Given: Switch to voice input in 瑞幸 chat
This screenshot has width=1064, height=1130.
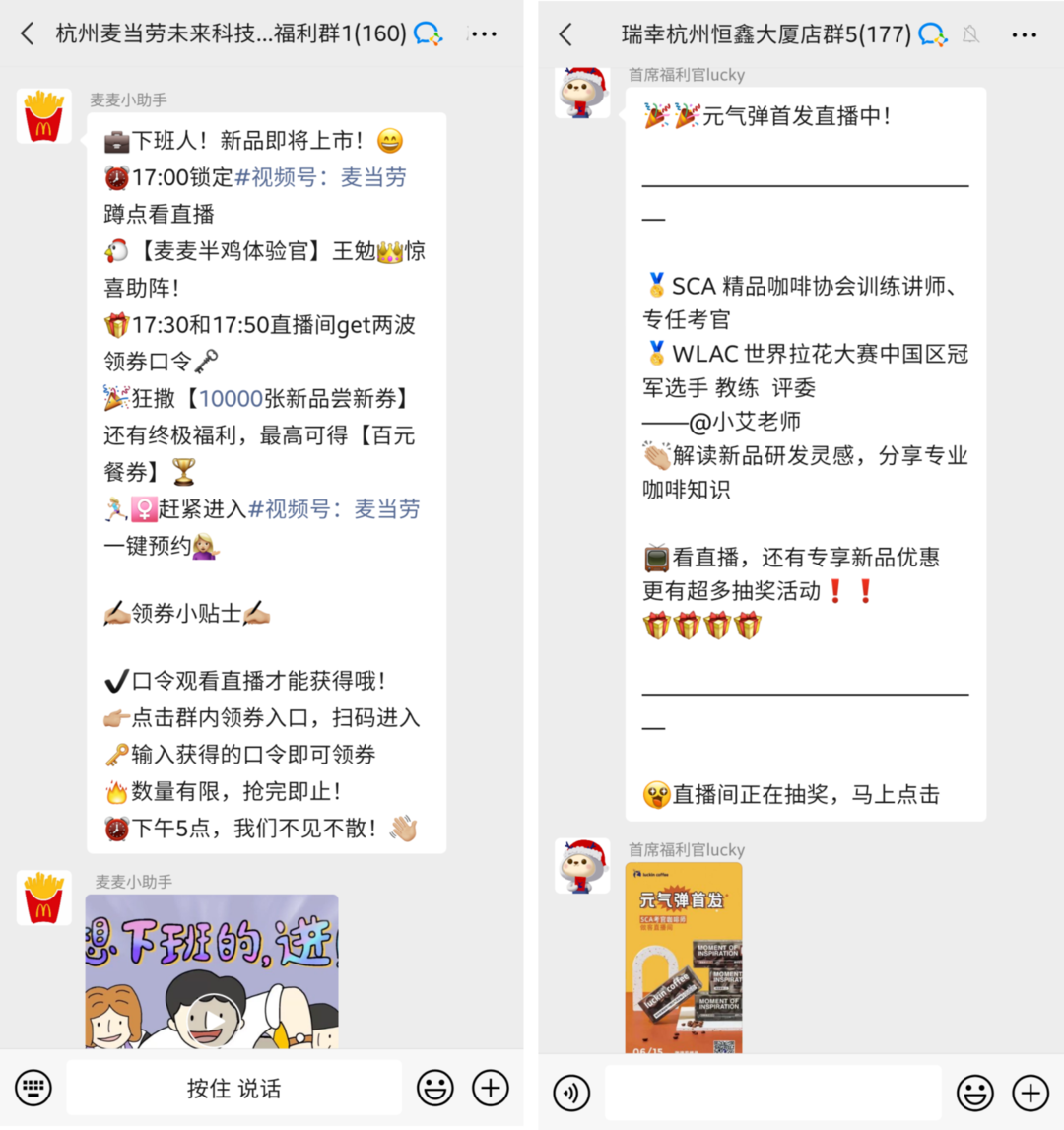Looking at the screenshot, I should [x=571, y=1093].
